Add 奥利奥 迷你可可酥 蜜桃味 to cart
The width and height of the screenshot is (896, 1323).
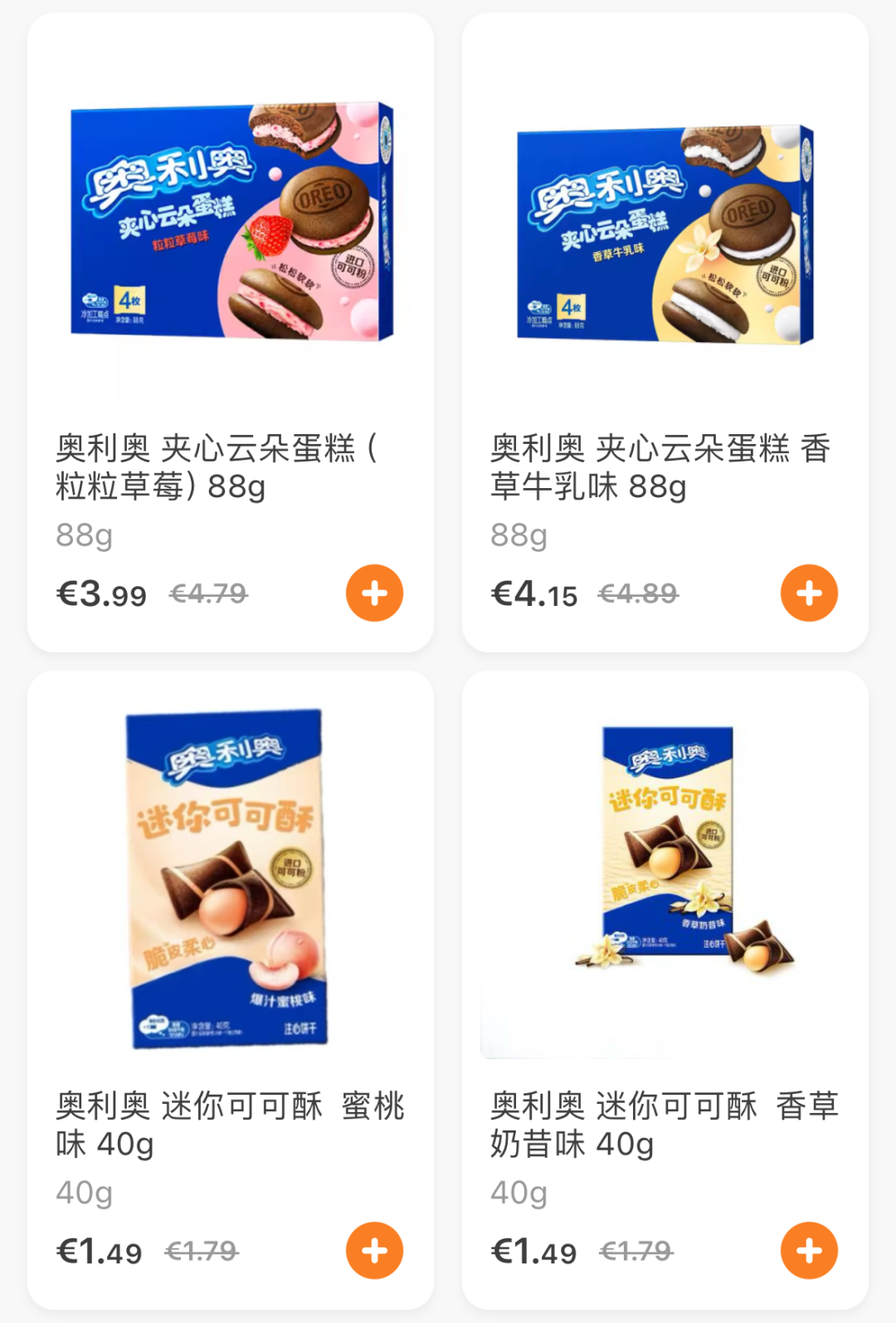[374, 1251]
